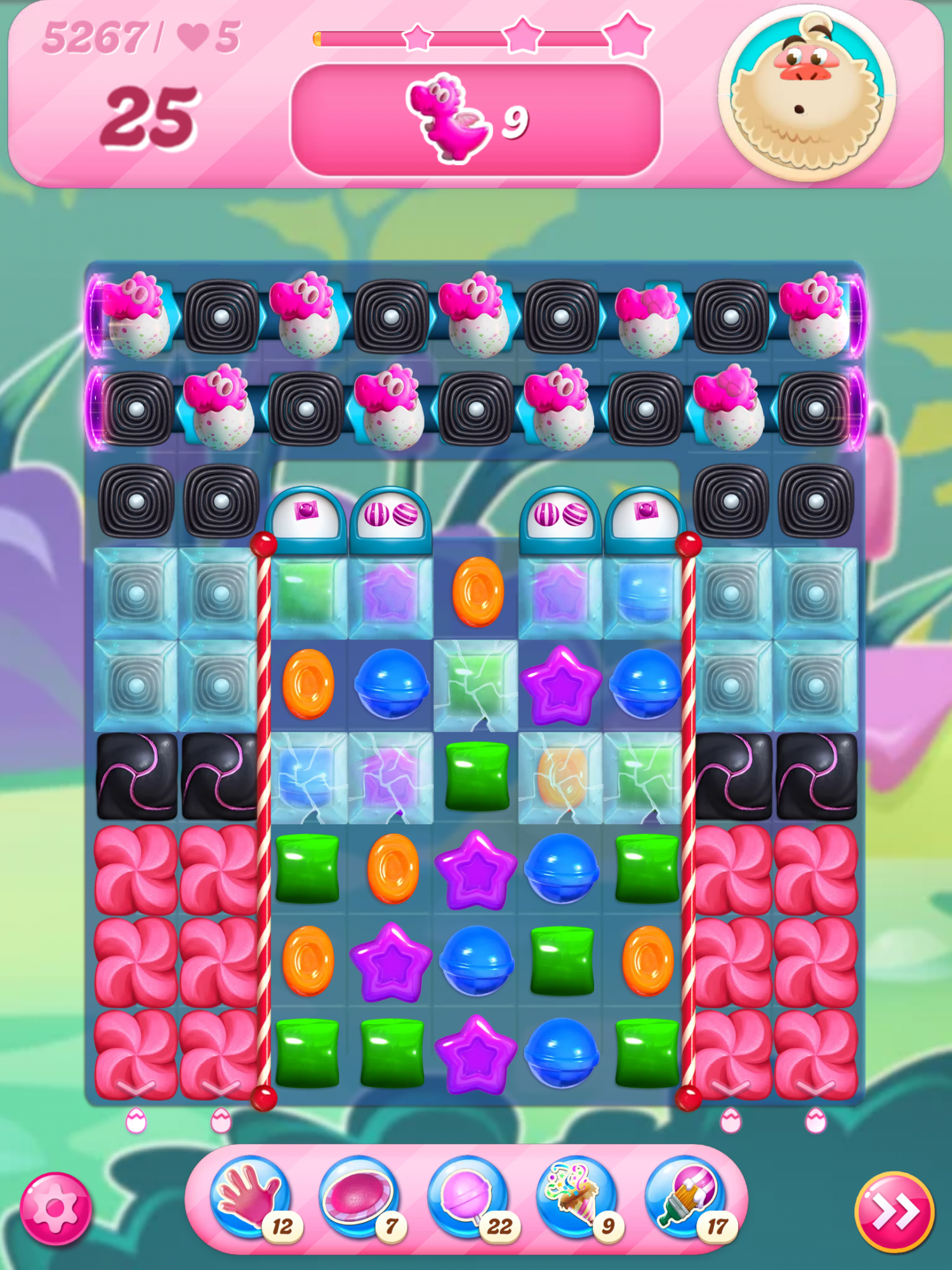
Task: Open the pink settings gear
Action: 56,1208
